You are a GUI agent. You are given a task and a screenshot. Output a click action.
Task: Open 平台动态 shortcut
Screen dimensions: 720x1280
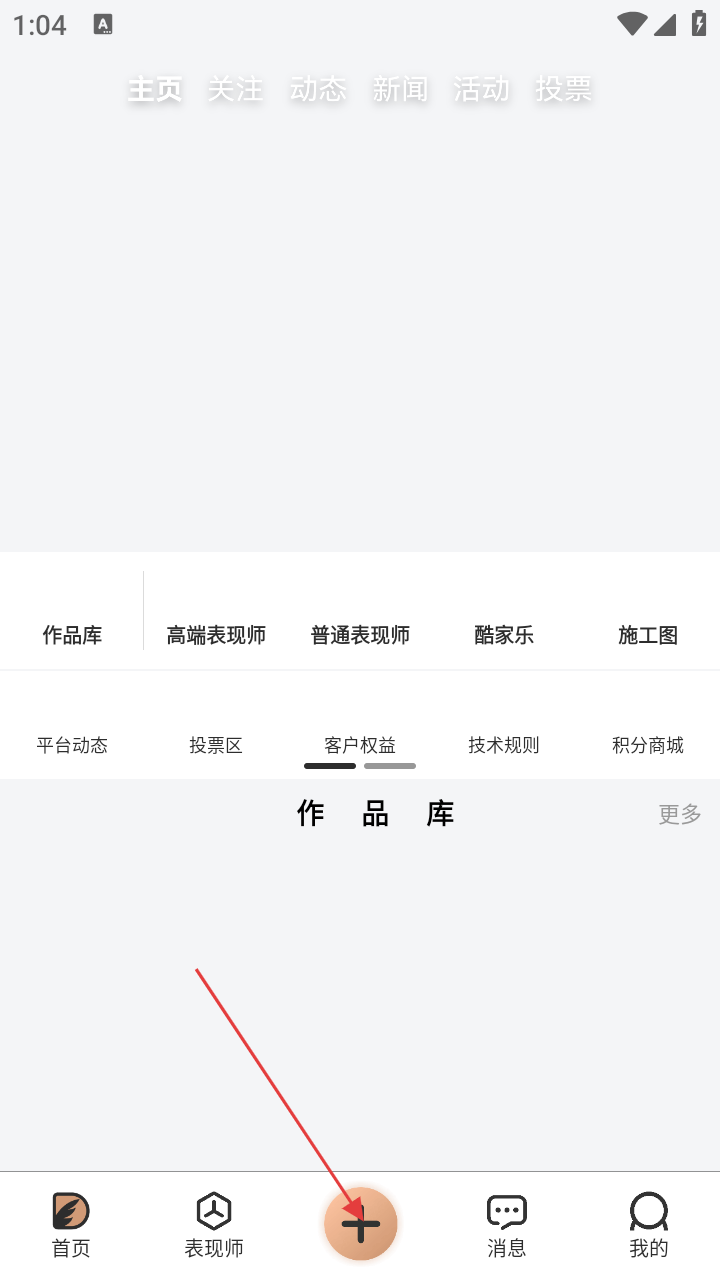point(72,744)
